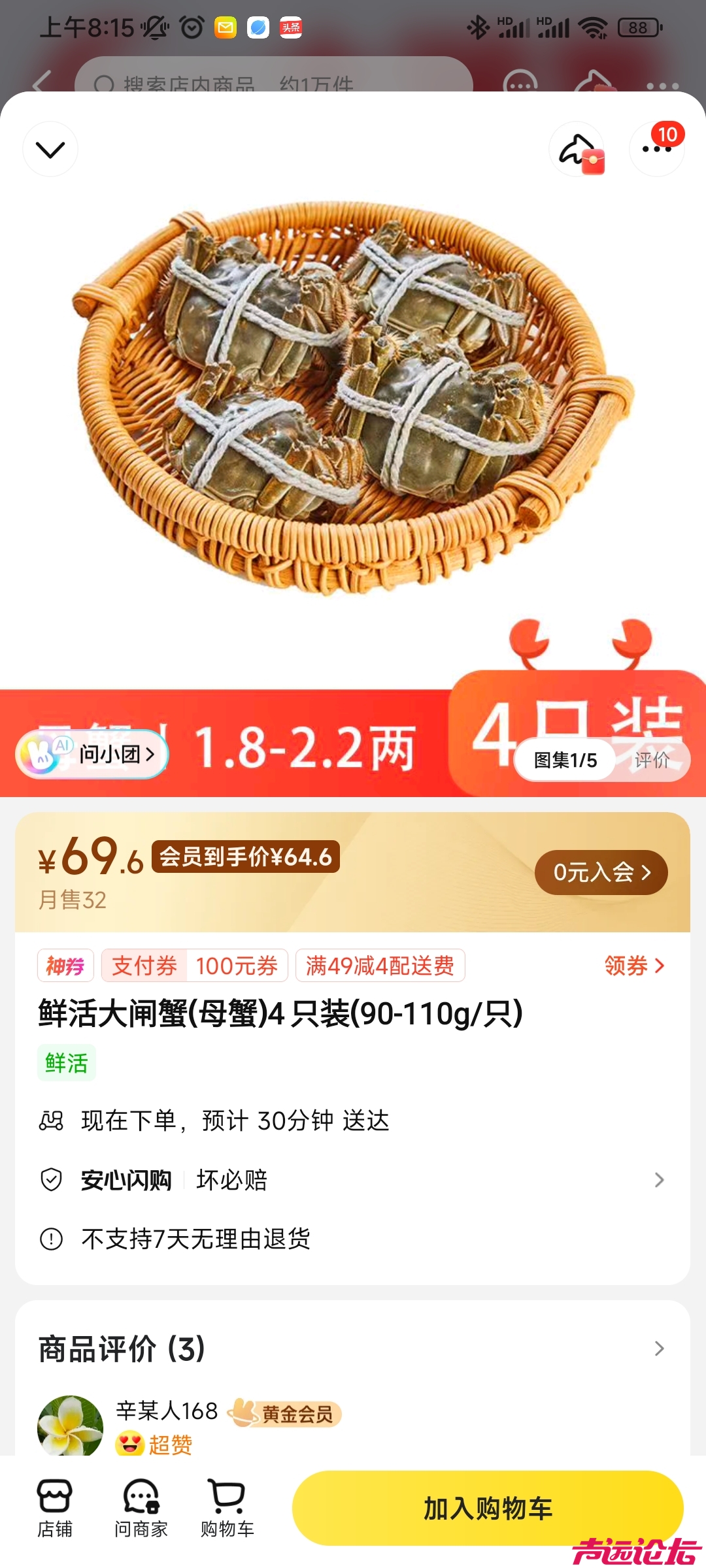Claim coupons with 领券

pos(633,966)
